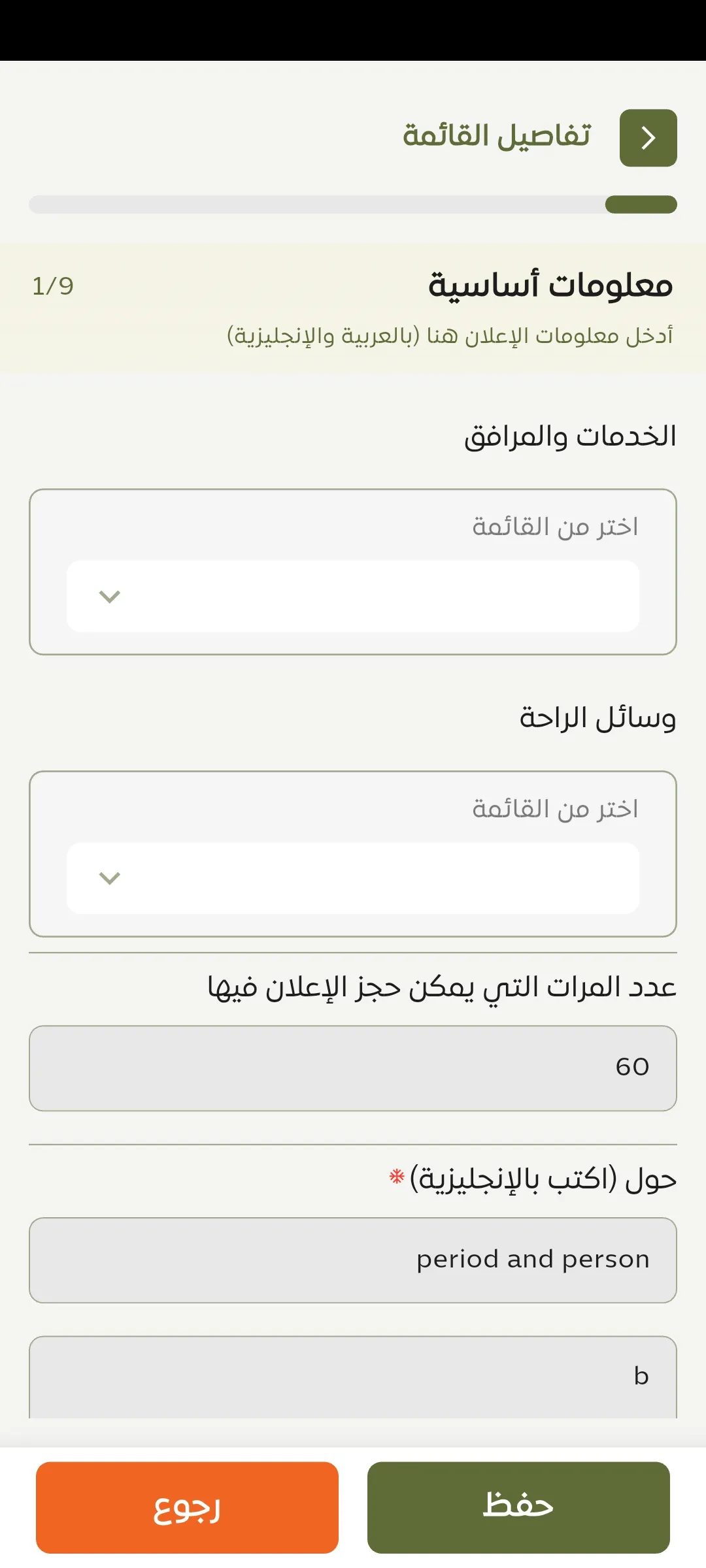Return with the orange رجوع button

click(187, 1507)
